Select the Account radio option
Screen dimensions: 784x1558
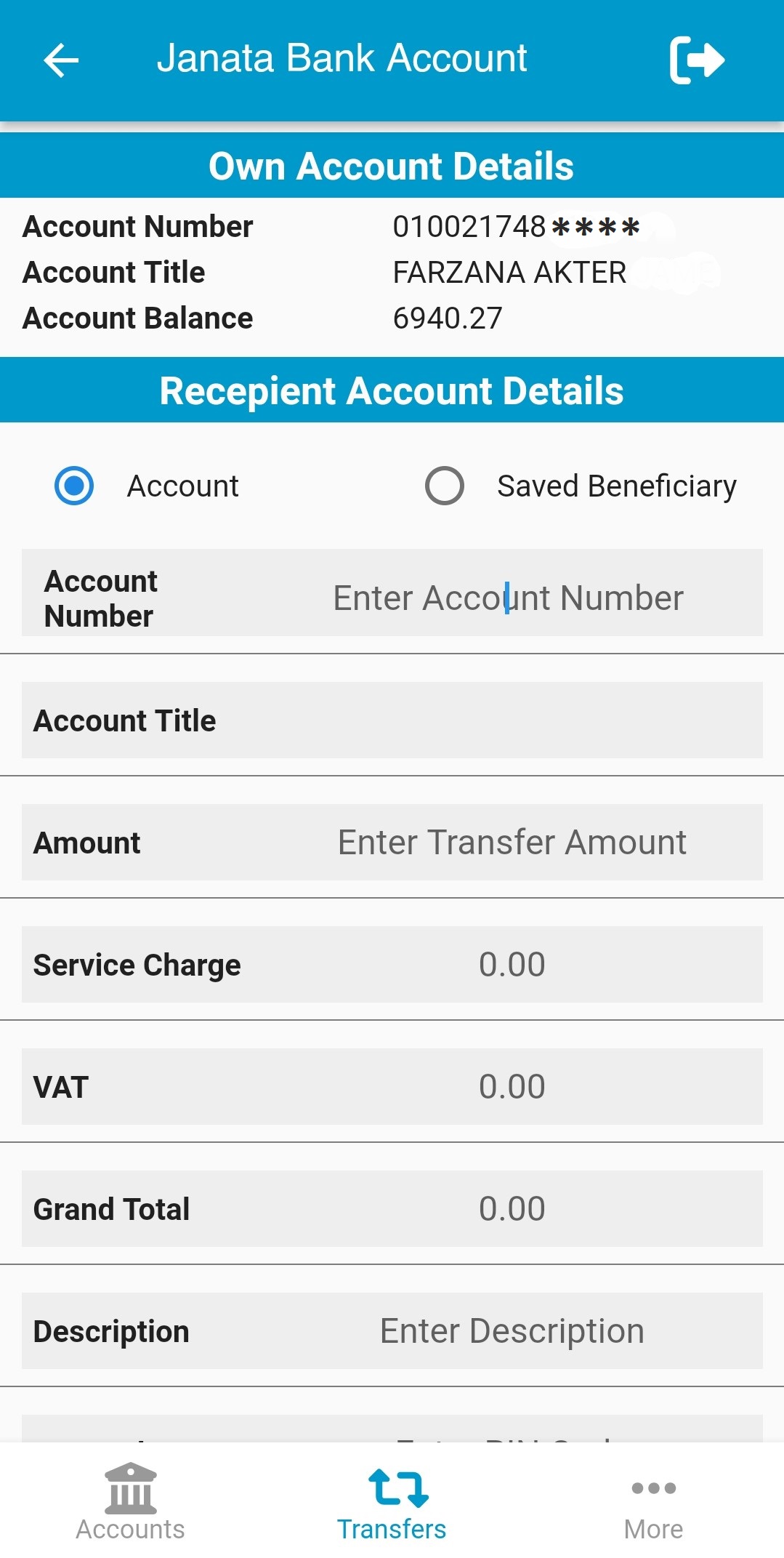[x=74, y=486]
